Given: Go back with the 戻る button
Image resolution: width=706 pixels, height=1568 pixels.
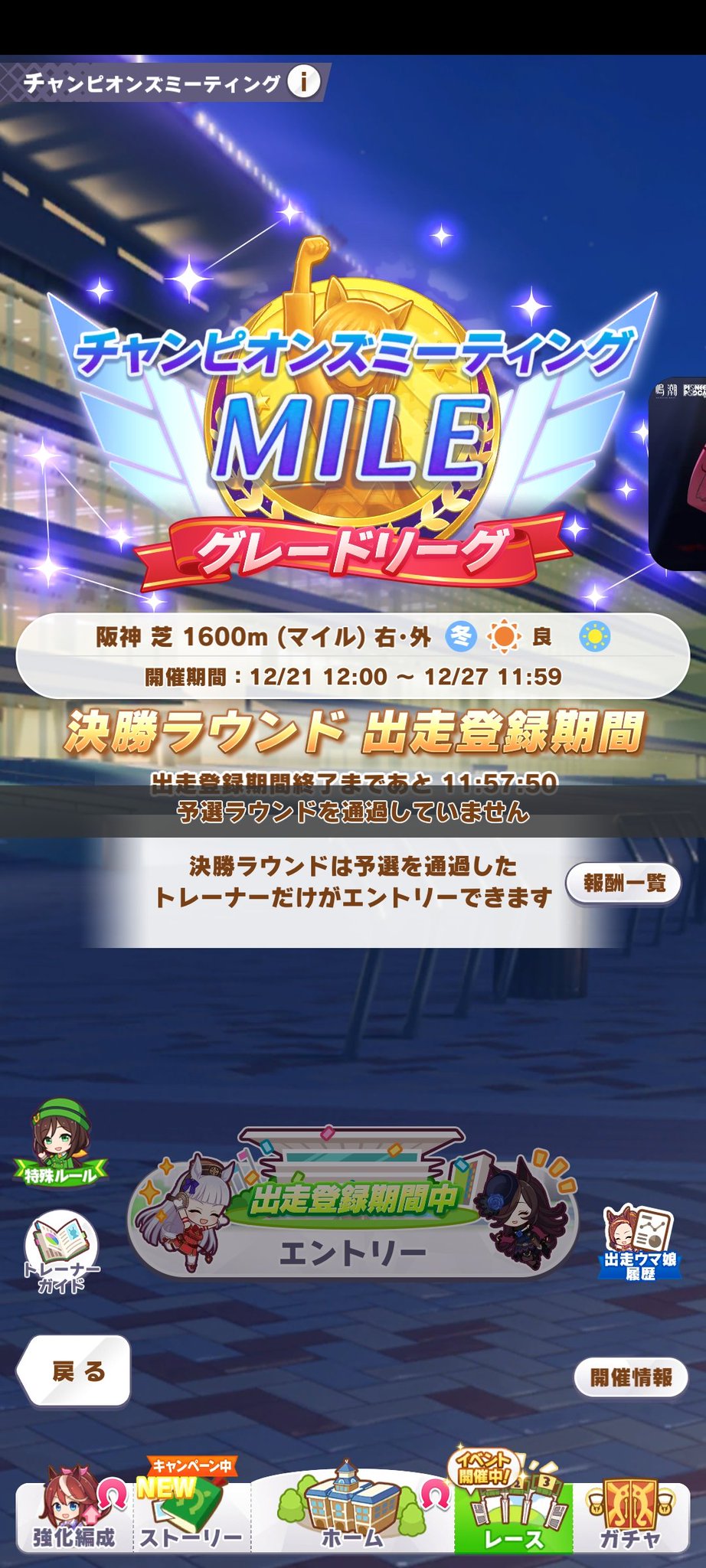Looking at the screenshot, I should coord(77,1371).
